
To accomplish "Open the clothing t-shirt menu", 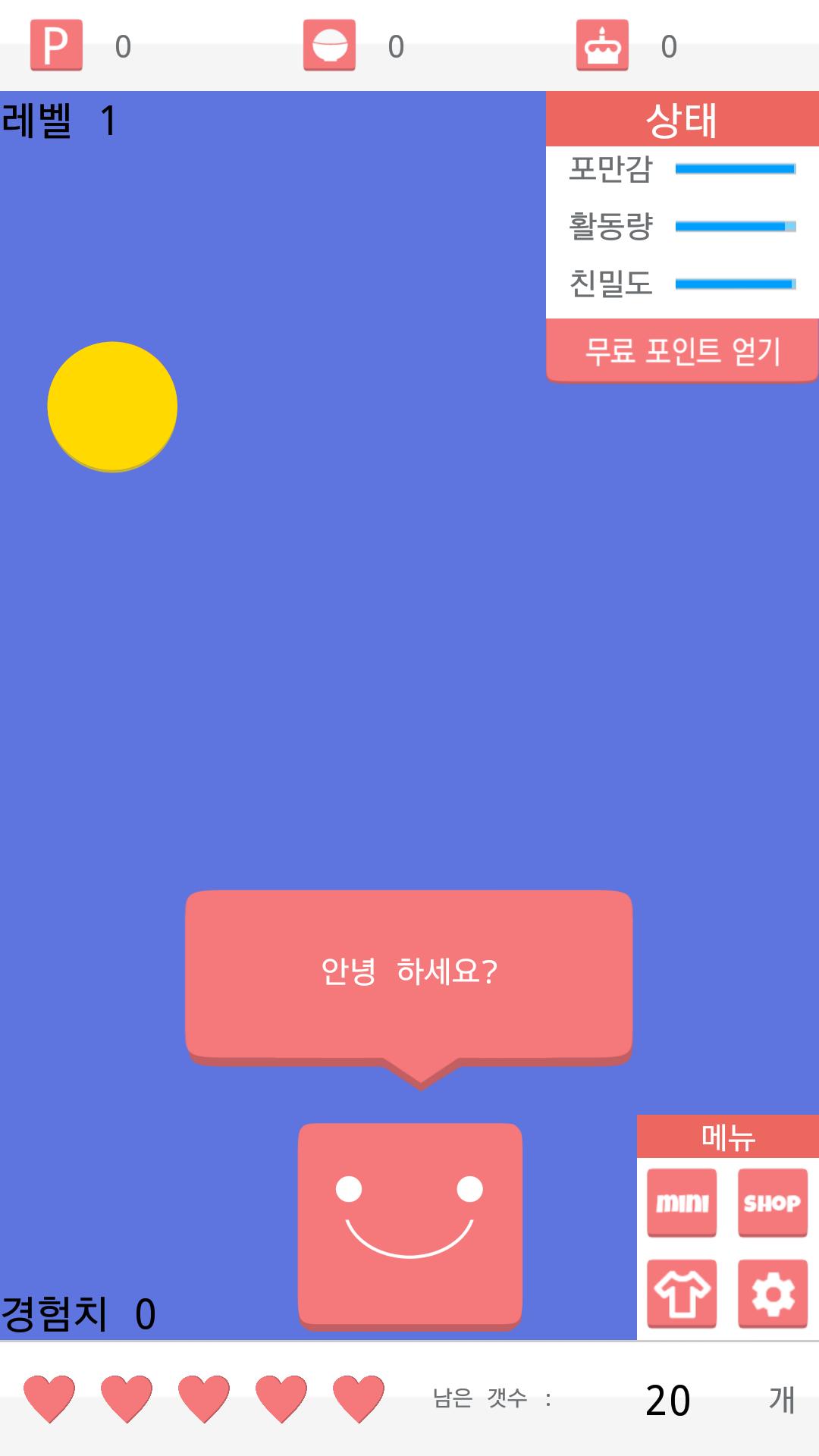I will 681,1294.
